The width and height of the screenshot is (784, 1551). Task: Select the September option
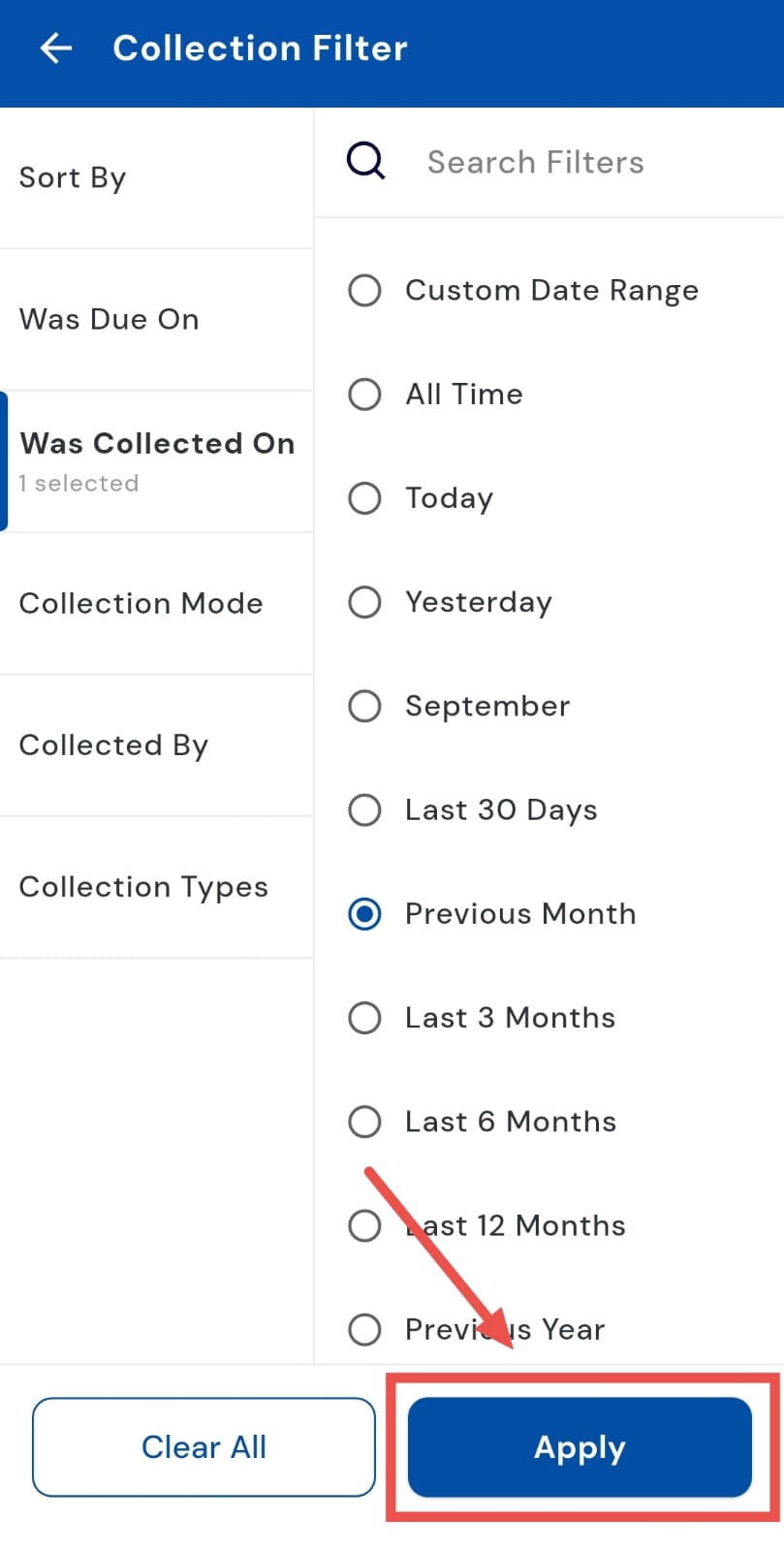(x=364, y=706)
